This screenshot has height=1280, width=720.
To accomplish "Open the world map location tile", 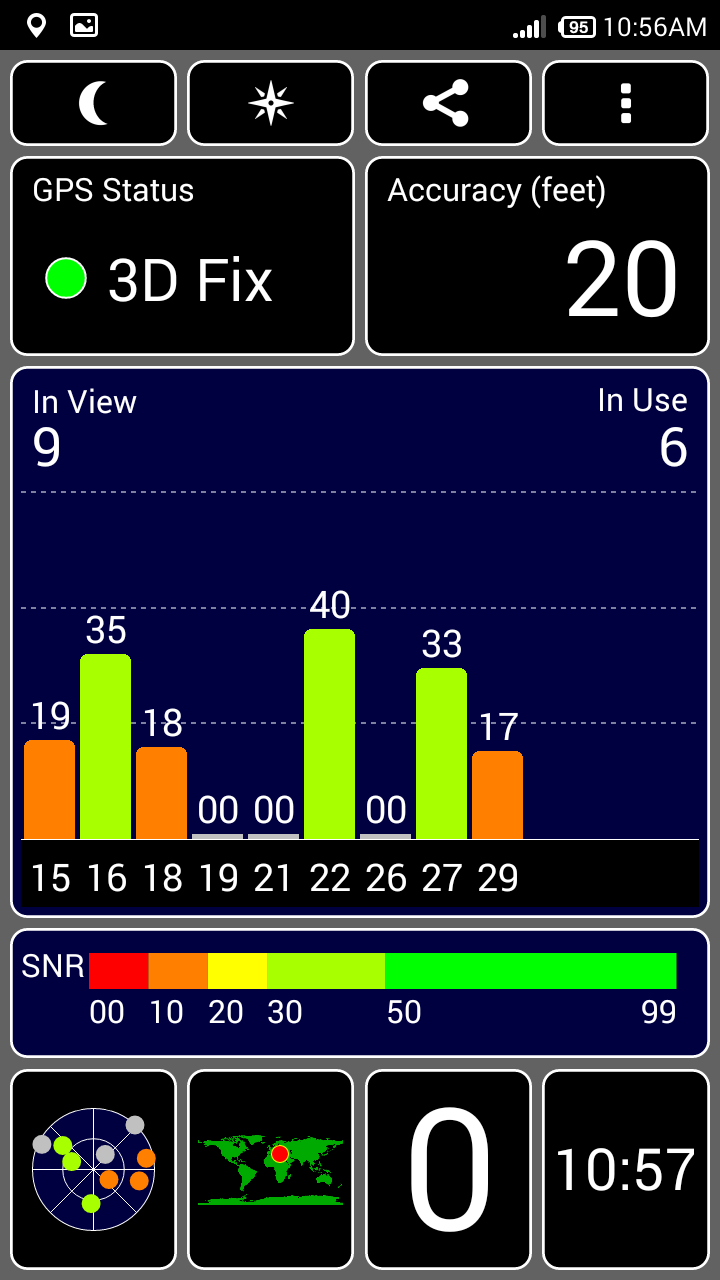I will (x=271, y=1169).
